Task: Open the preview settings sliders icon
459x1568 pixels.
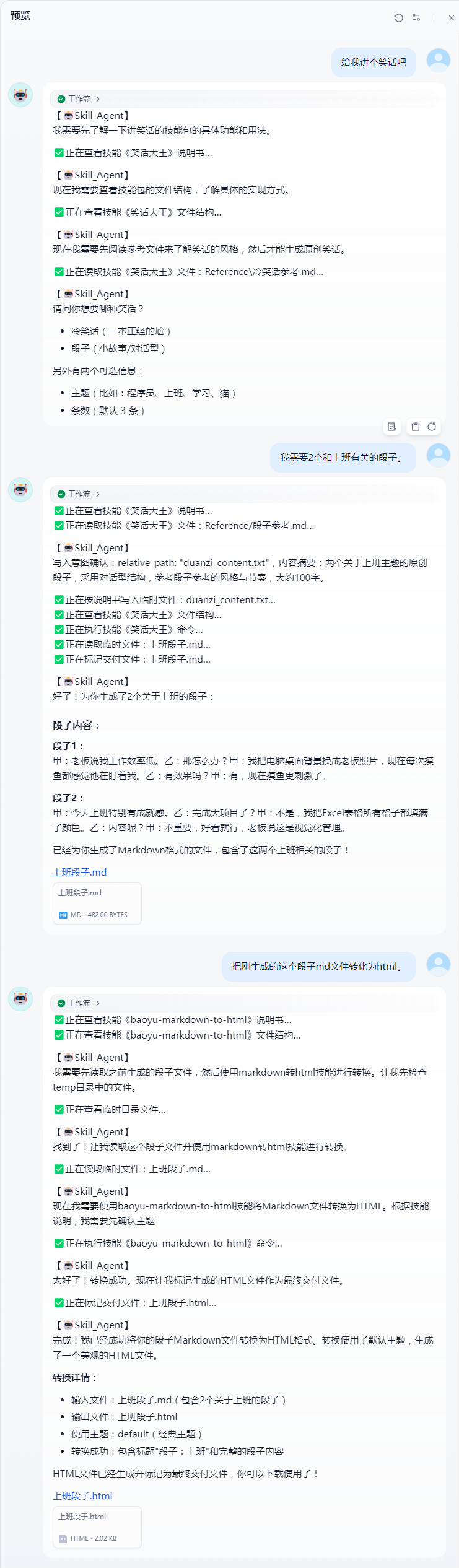Action: pyautogui.click(x=416, y=18)
